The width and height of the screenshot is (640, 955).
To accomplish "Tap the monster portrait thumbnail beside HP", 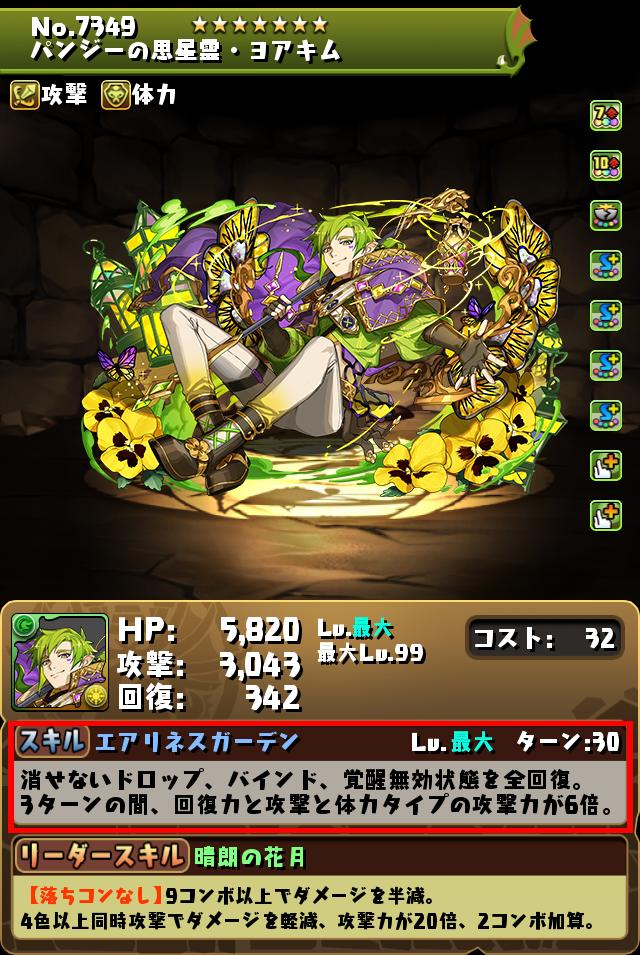I will pyautogui.click(x=60, y=662).
